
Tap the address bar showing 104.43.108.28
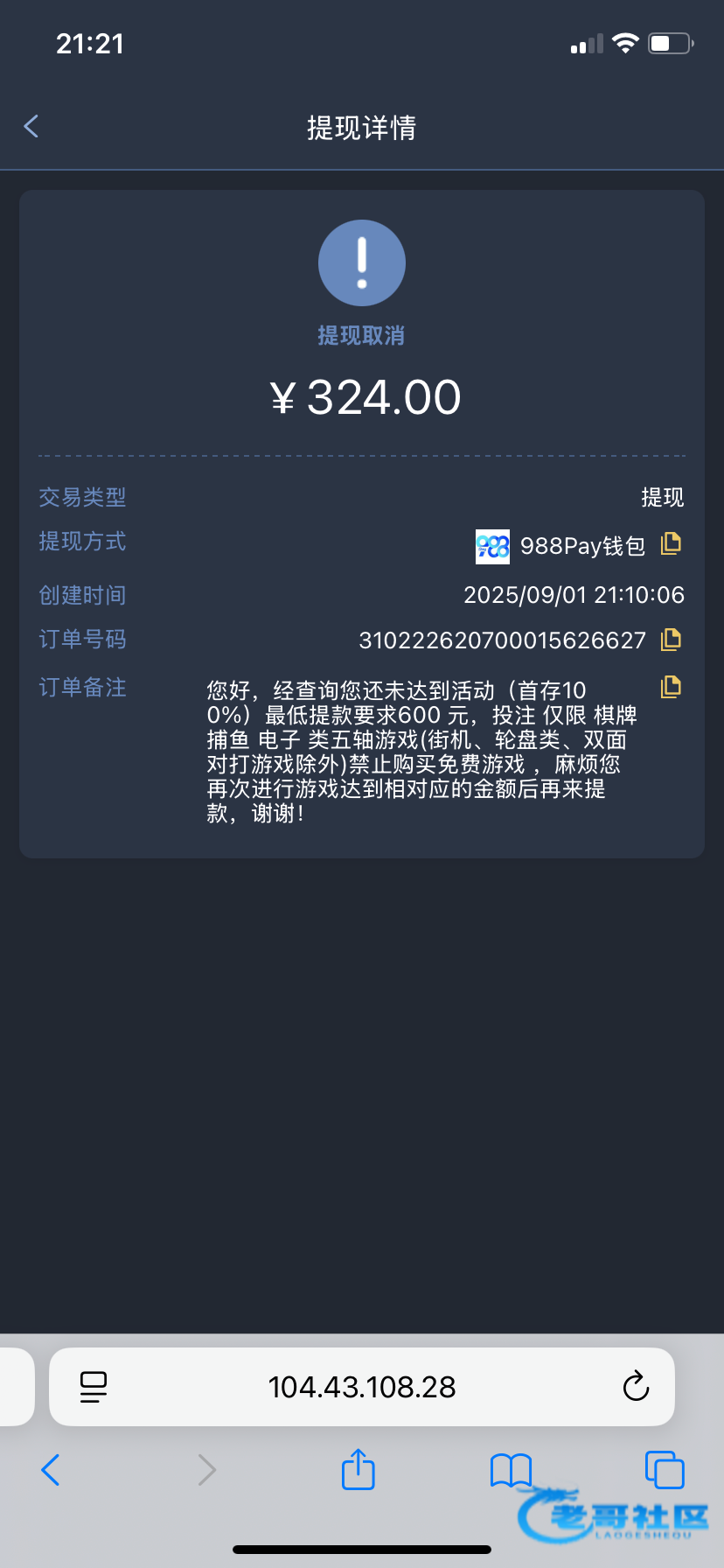coord(362,1387)
